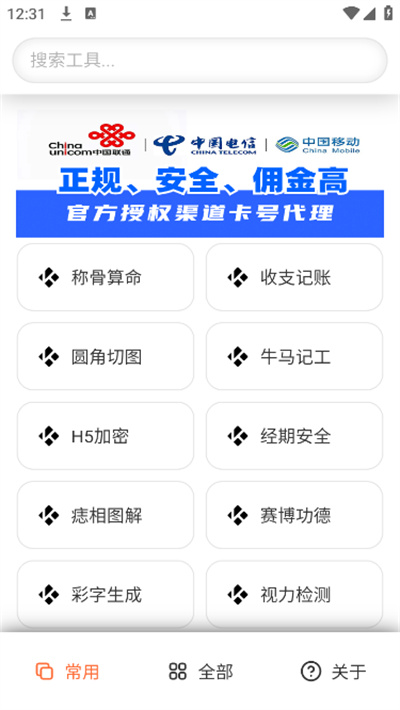Open 经期安全 tool
Viewport: 400px width, 710px height.
pyautogui.click(x=294, y=436)
